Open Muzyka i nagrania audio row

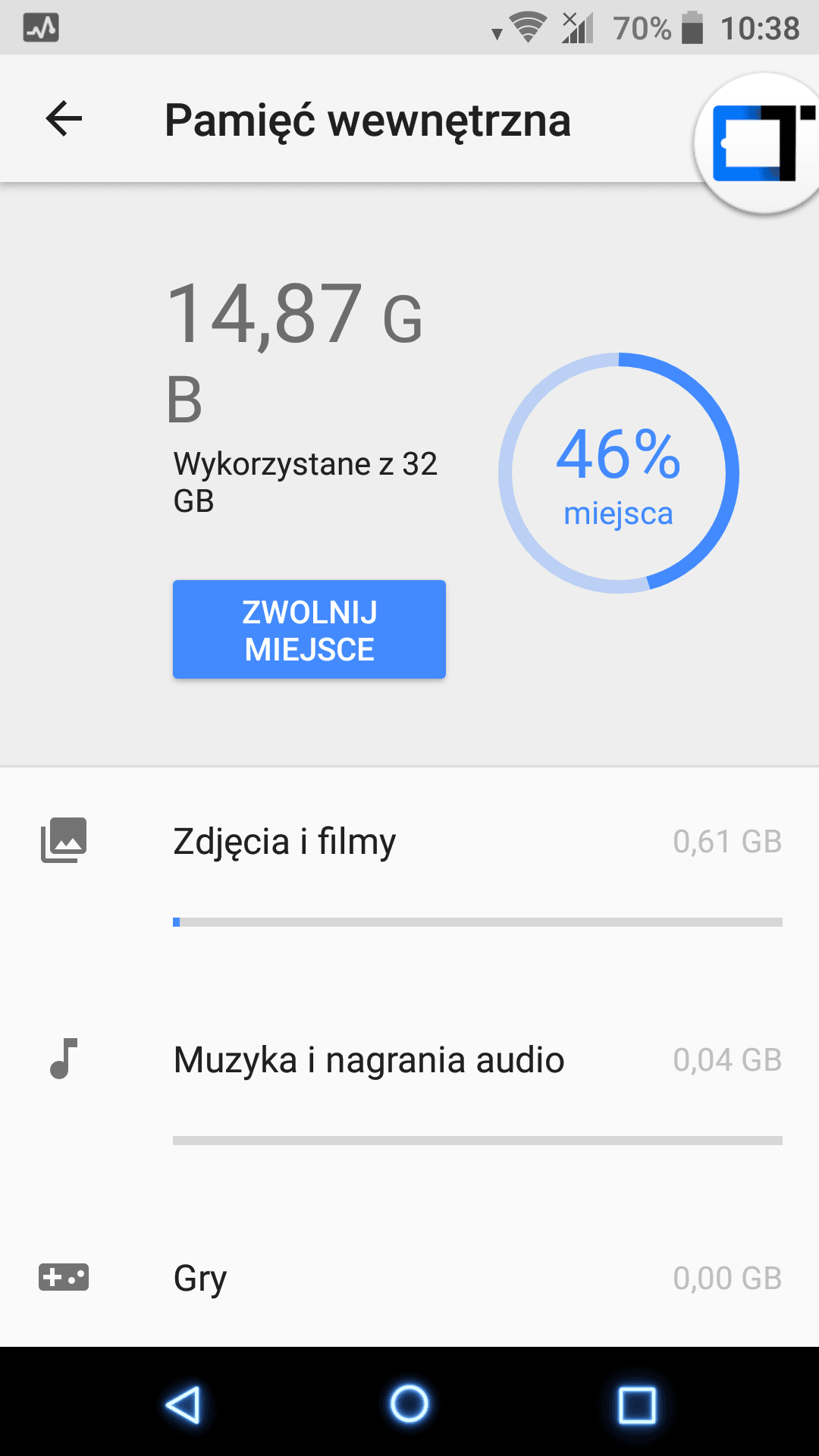tap(409, 1094)
